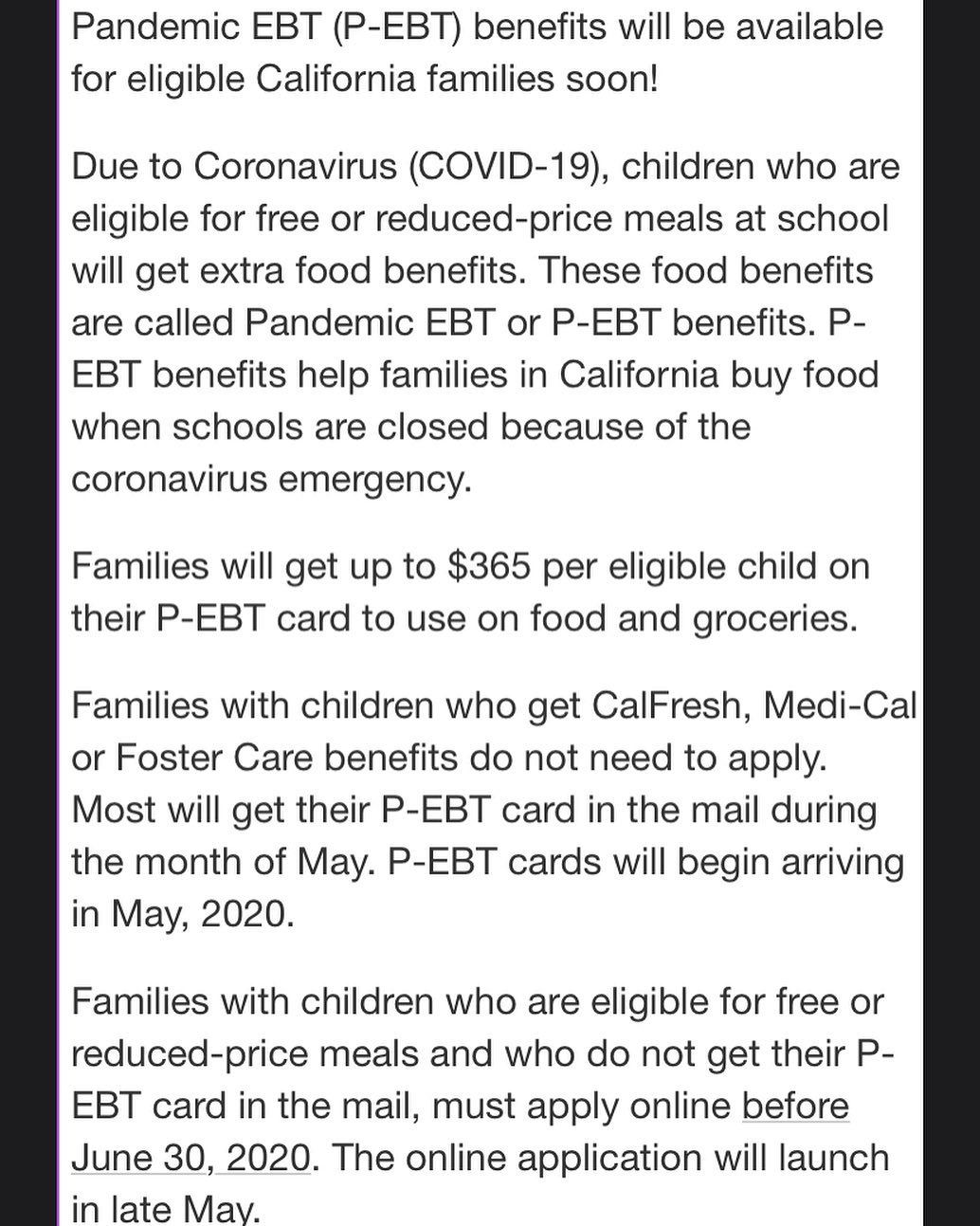Tap the underlined June 30, 2020 date
Image resolution: width=980 pixels, height=1226 pixels.
191,1158
